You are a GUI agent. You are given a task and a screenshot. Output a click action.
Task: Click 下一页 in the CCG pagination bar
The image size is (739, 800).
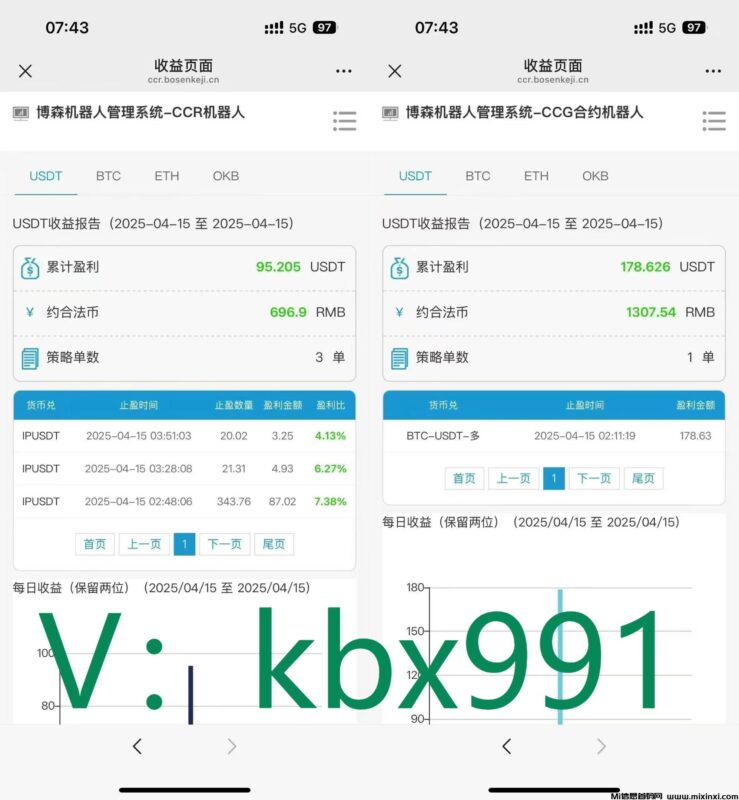click(x=594, y=478)
